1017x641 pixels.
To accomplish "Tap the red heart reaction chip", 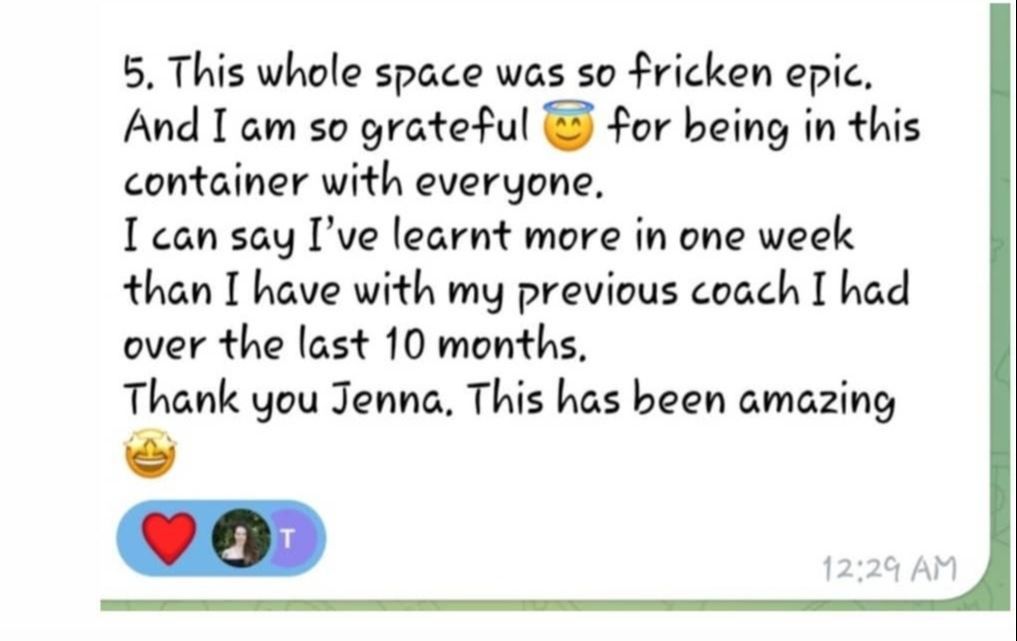I will 168,537.
